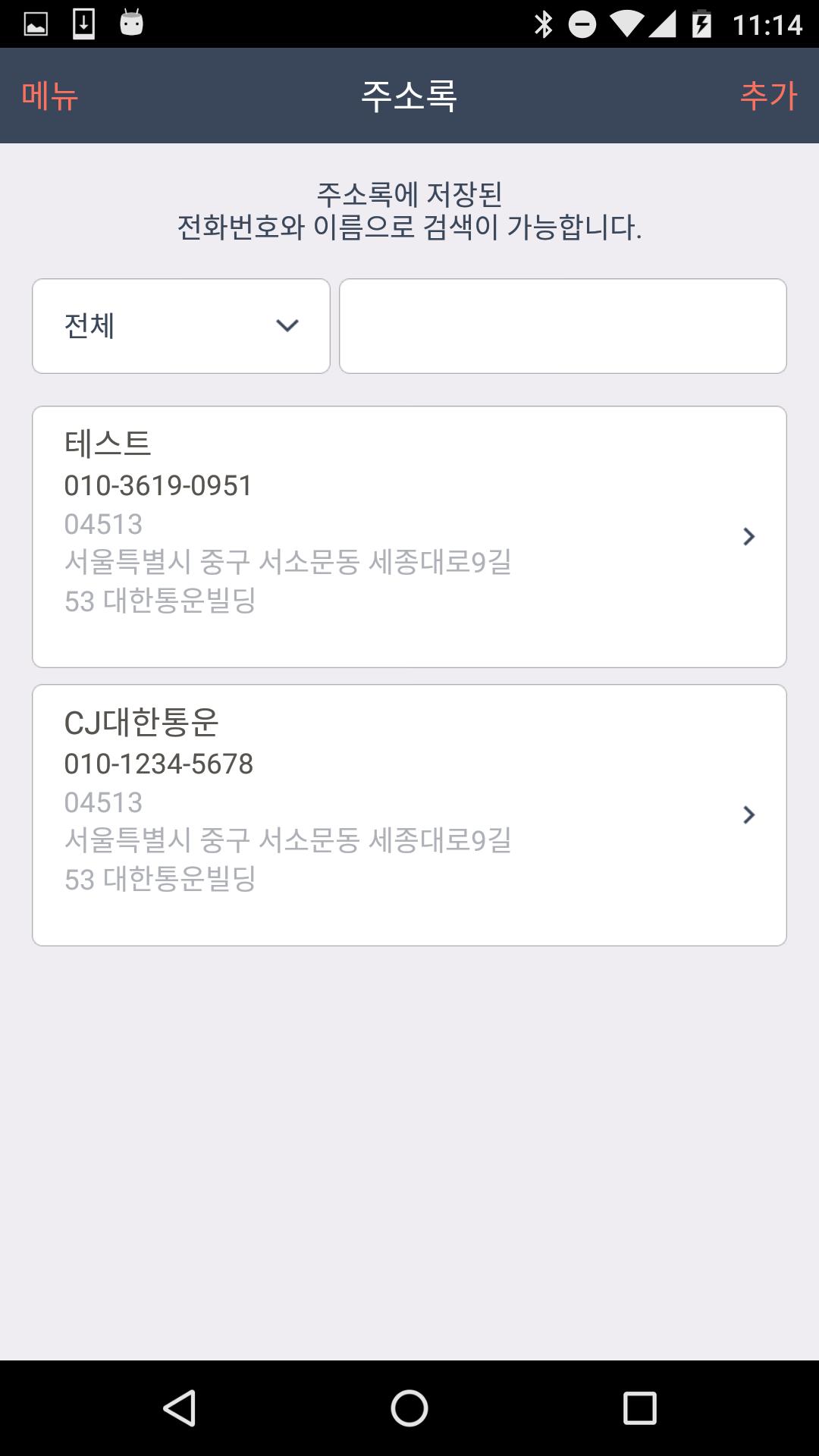Expand the 전체 filter dropdown
The image size is (819, 1456).
click(181, 326)
